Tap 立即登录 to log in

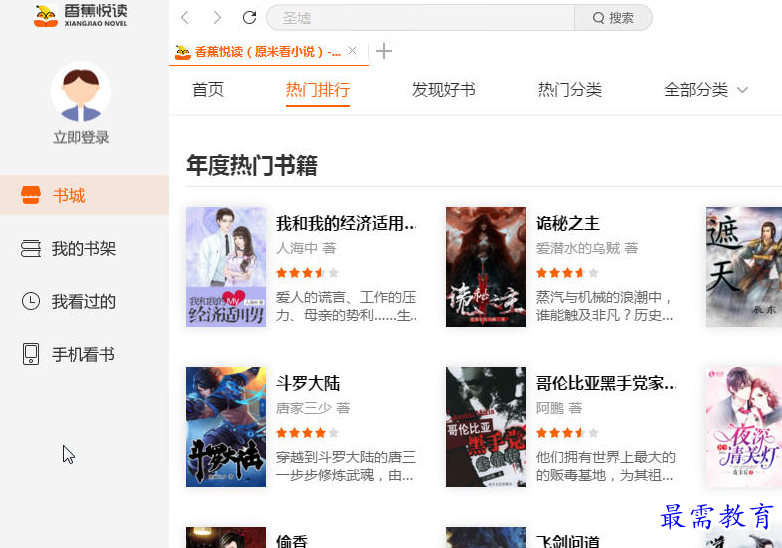point(81,138)
